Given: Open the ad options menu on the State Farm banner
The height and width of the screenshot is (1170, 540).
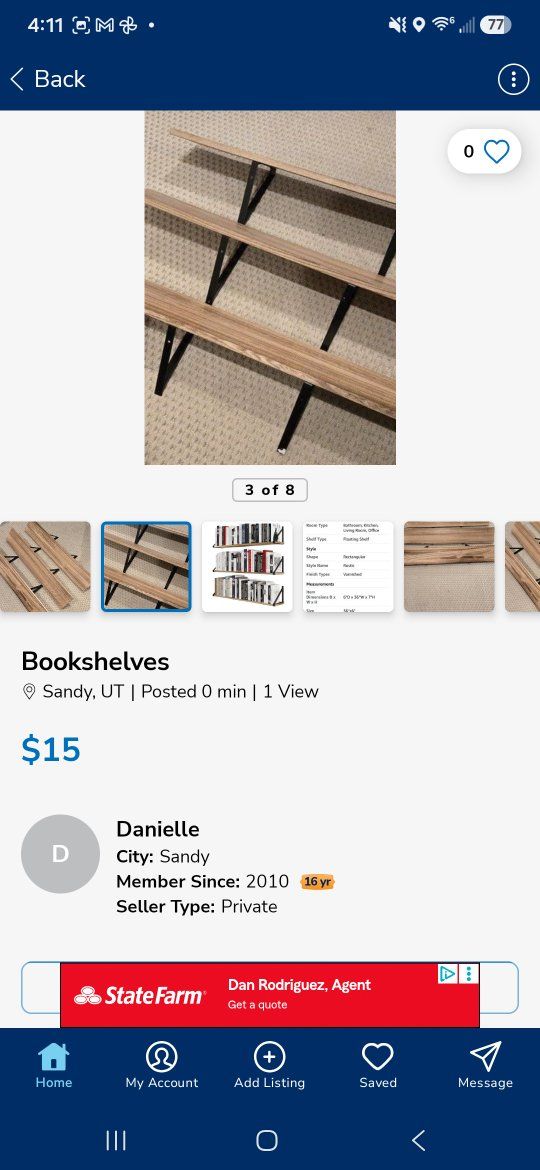Looking at the screenshot, I should pyautogui.click(x=469, y=974).
